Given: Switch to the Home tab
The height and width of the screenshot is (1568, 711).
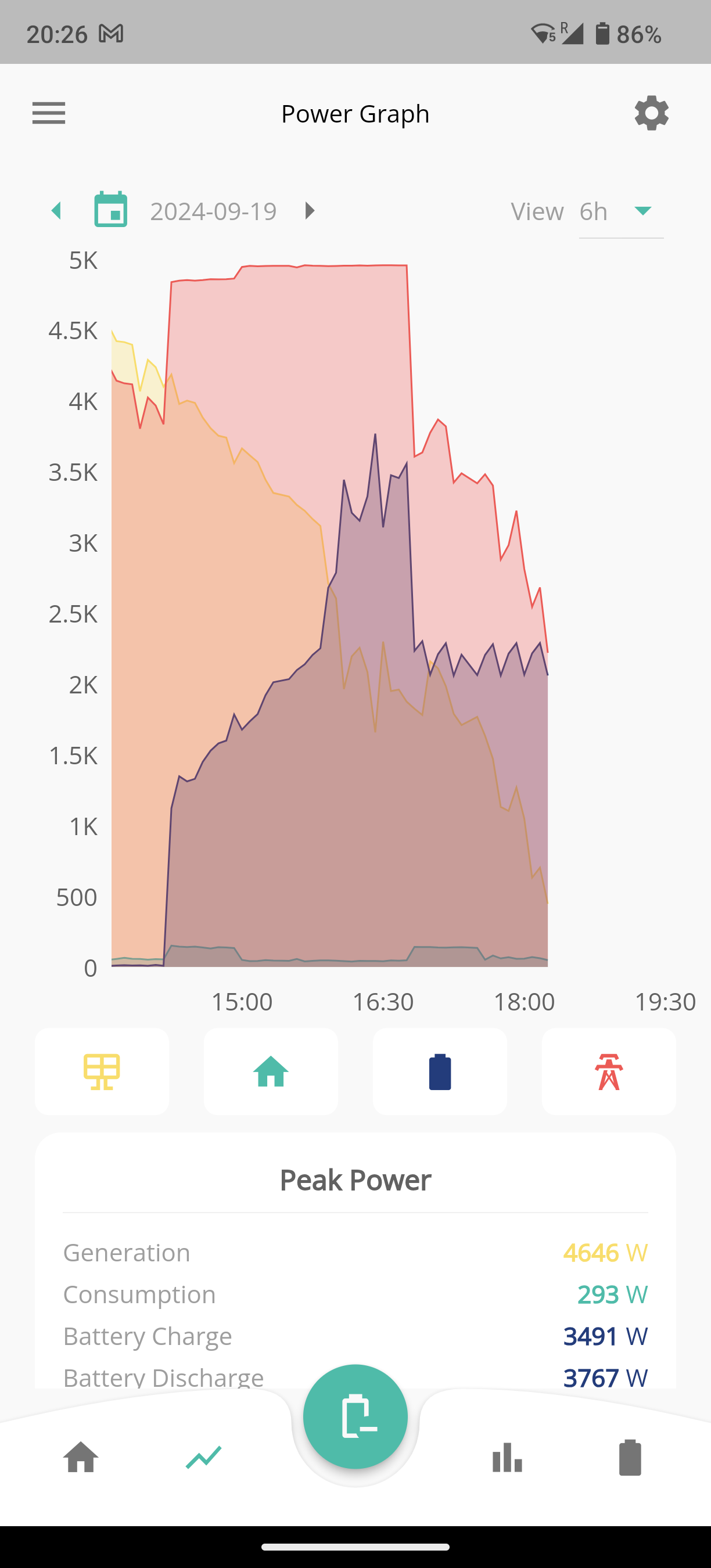Looking at the screenshot, I should point(81,1458).
